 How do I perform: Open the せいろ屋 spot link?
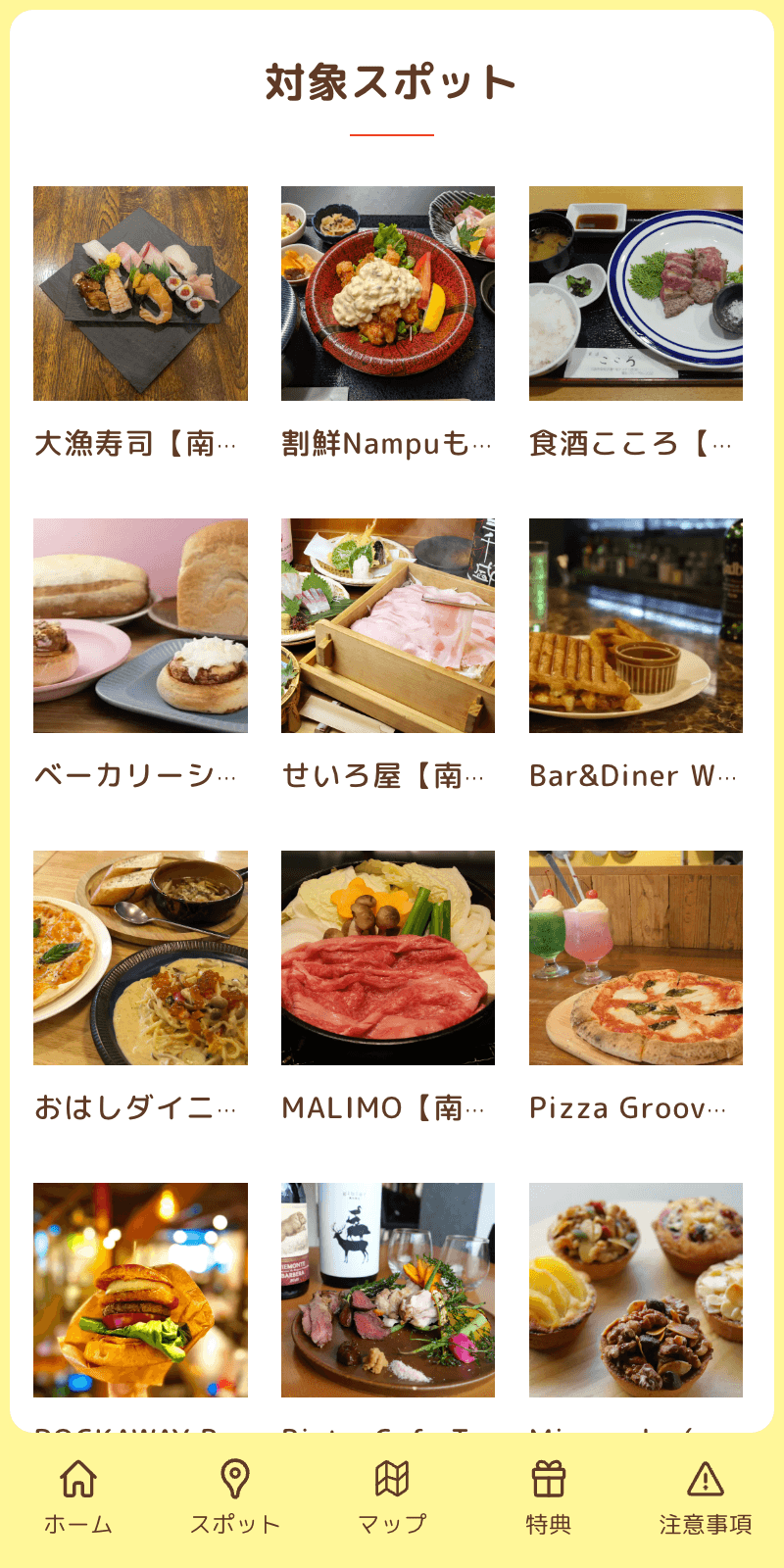388,777
